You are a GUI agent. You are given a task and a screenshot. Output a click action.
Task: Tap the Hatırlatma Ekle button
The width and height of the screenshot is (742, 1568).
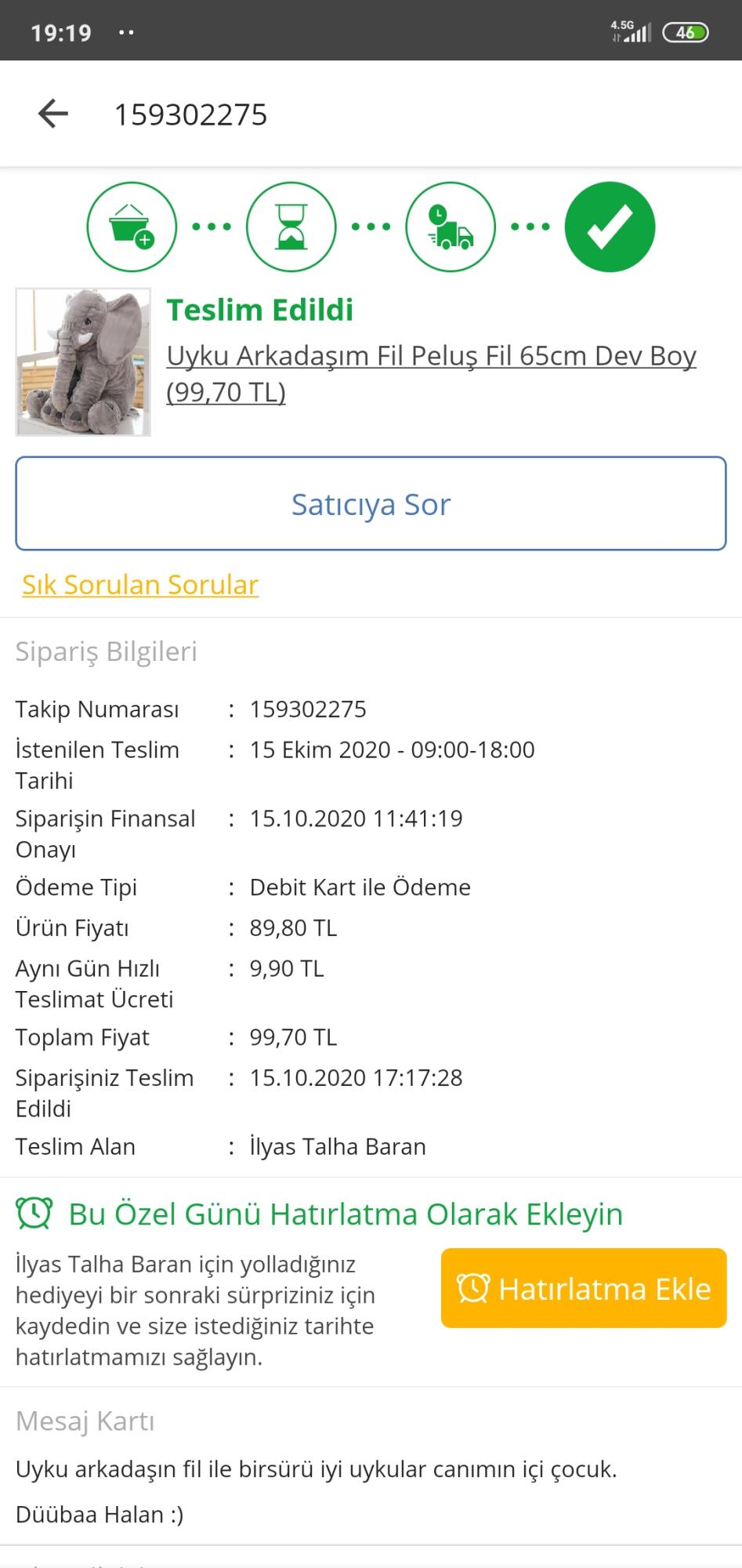(584, 1288)
